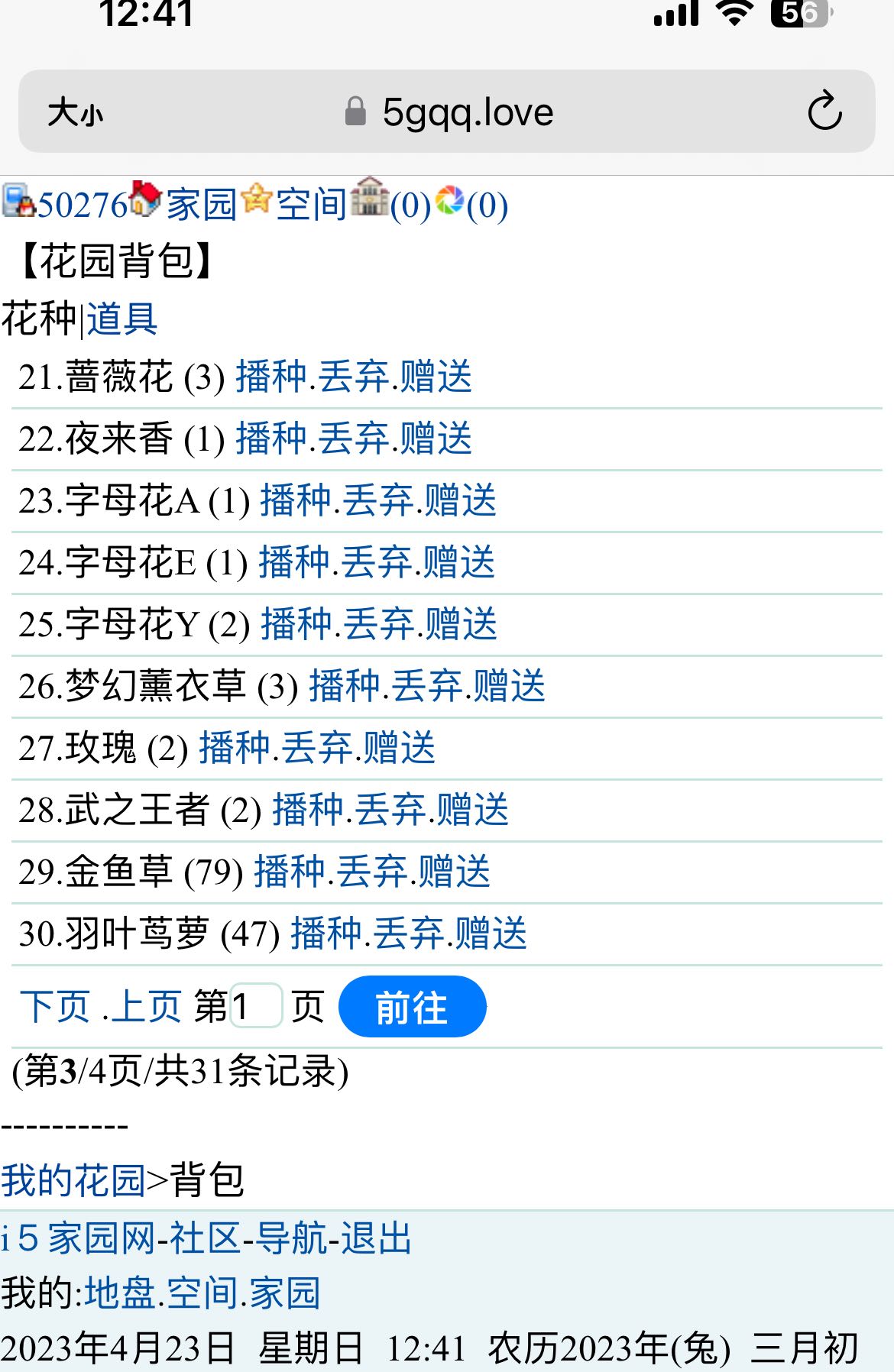Go to previous page with 上页
The height and width of the screenshot is (1372, 894).
click(x=146, y=1006)
